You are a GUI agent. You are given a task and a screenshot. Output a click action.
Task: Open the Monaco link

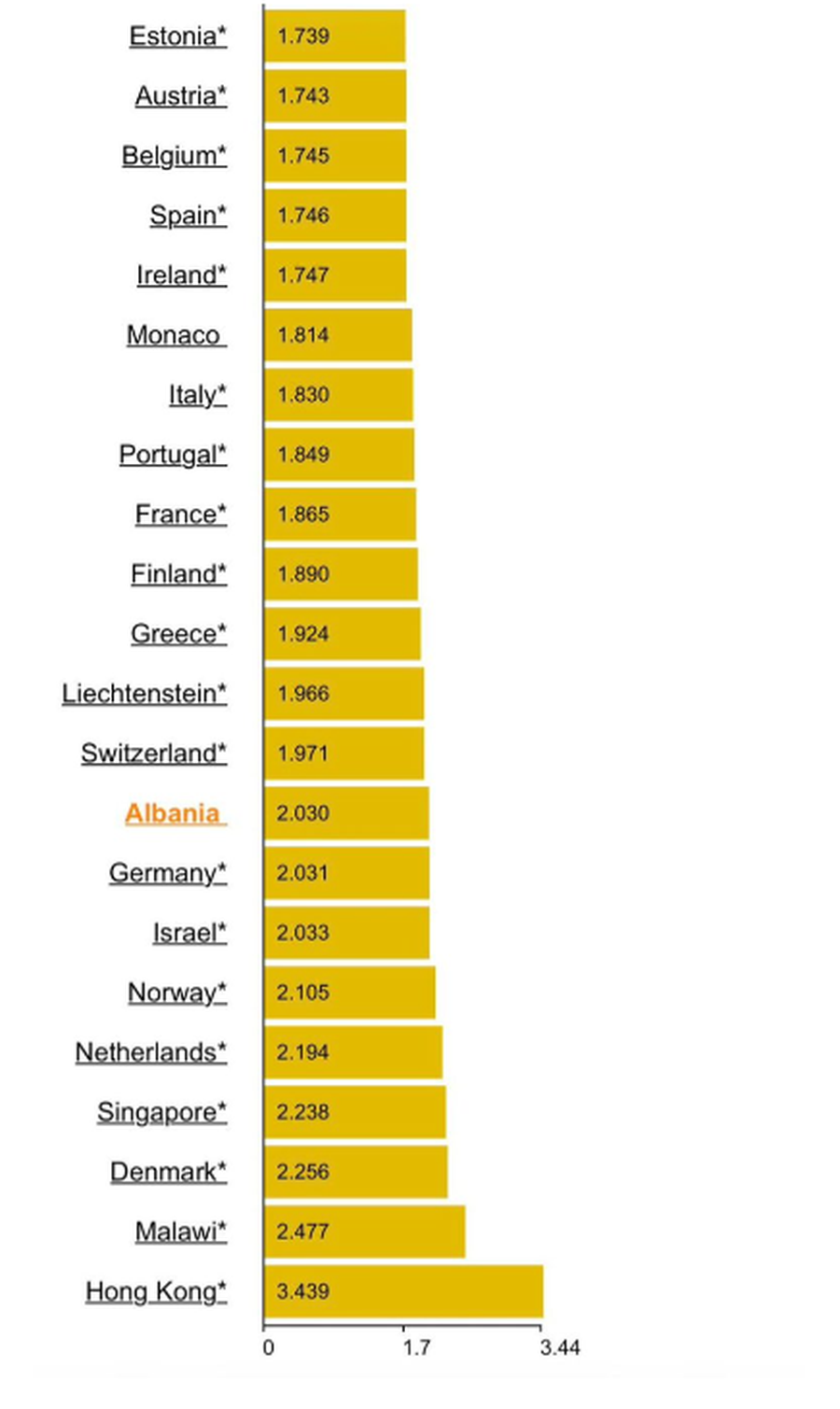pos(175,335)
